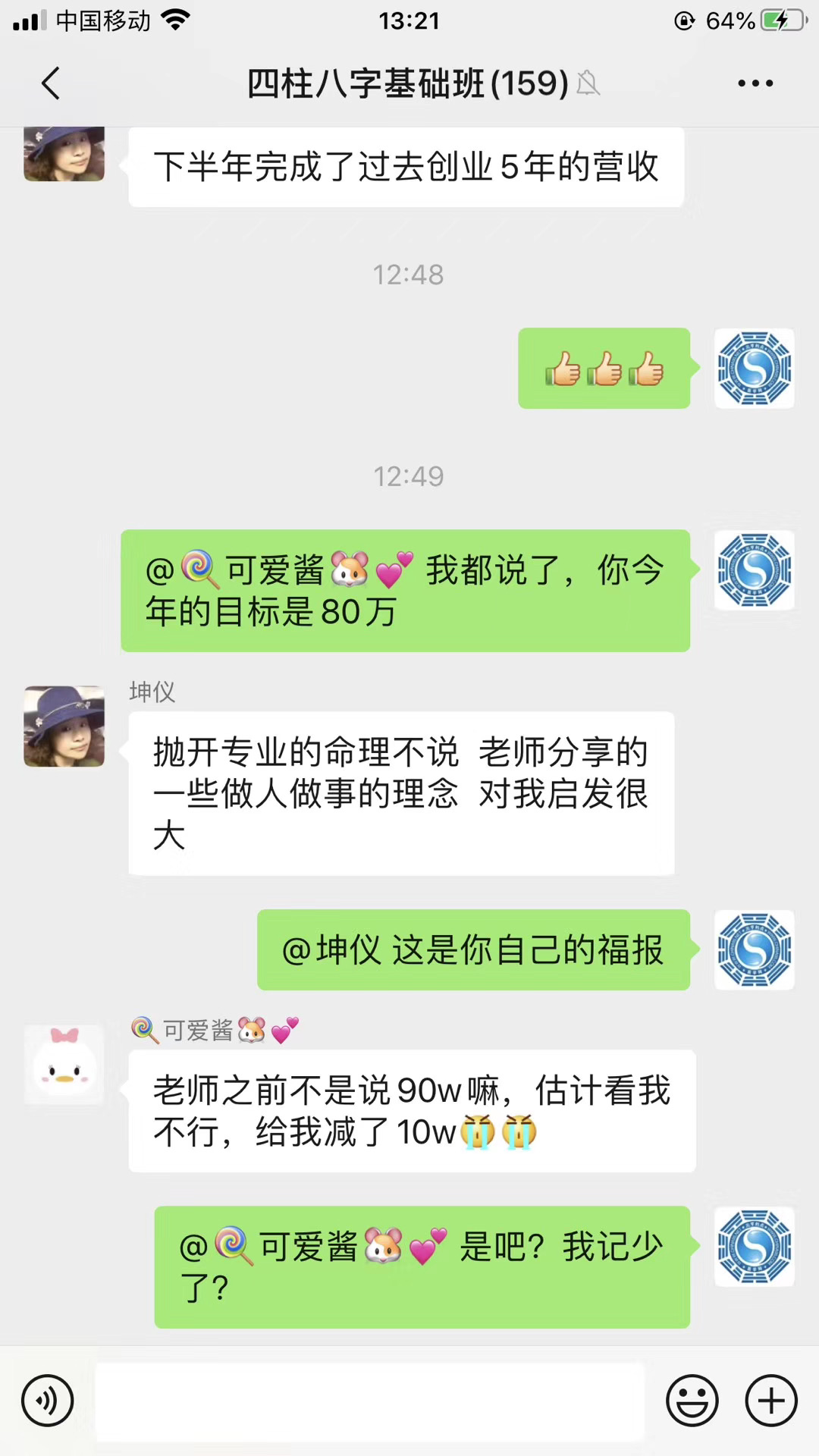Open the emoji sticker panel
This screenshot has width=819, height=1456.
(692, 1401)
